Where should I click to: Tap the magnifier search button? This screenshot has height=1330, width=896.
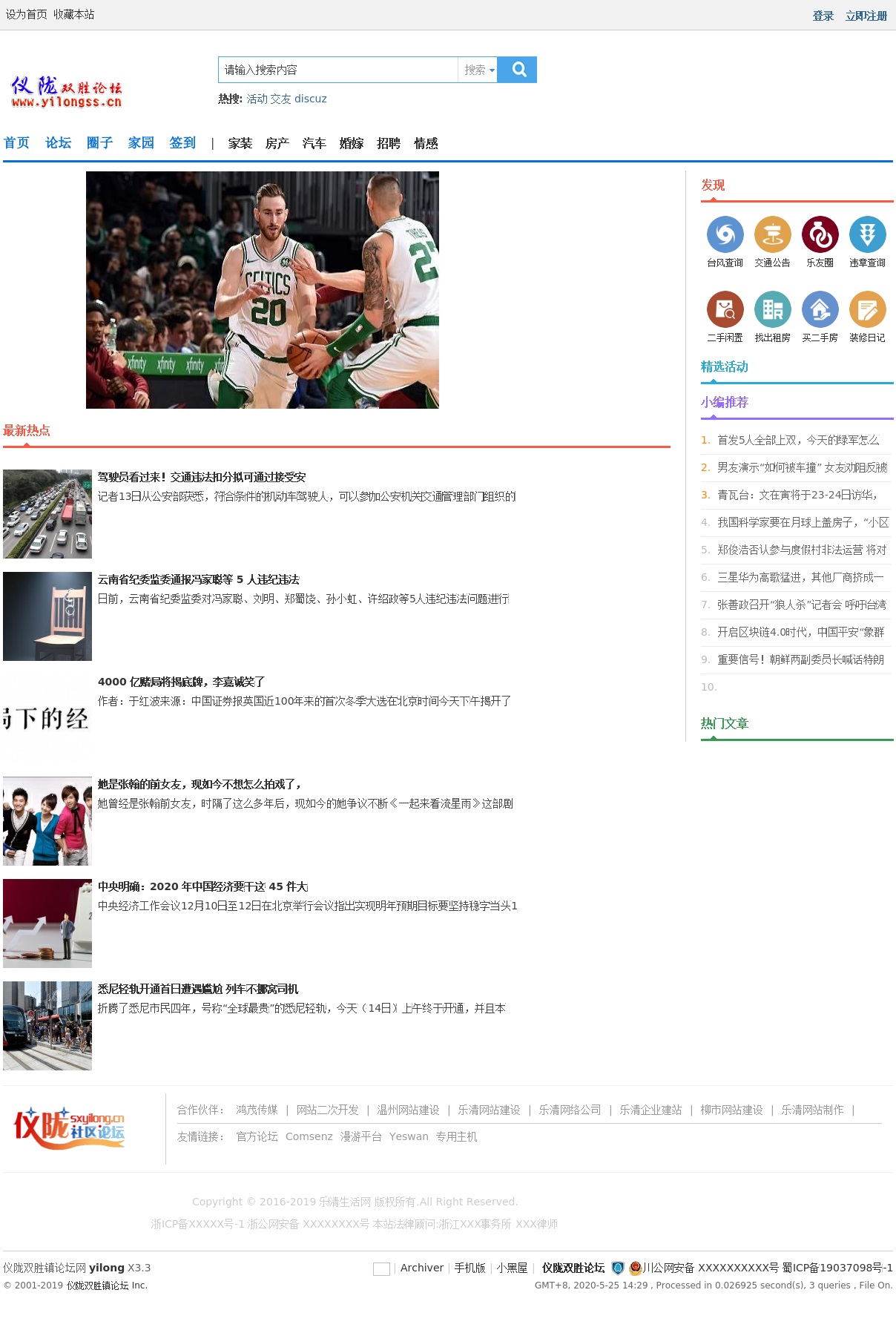pos(518,70)
